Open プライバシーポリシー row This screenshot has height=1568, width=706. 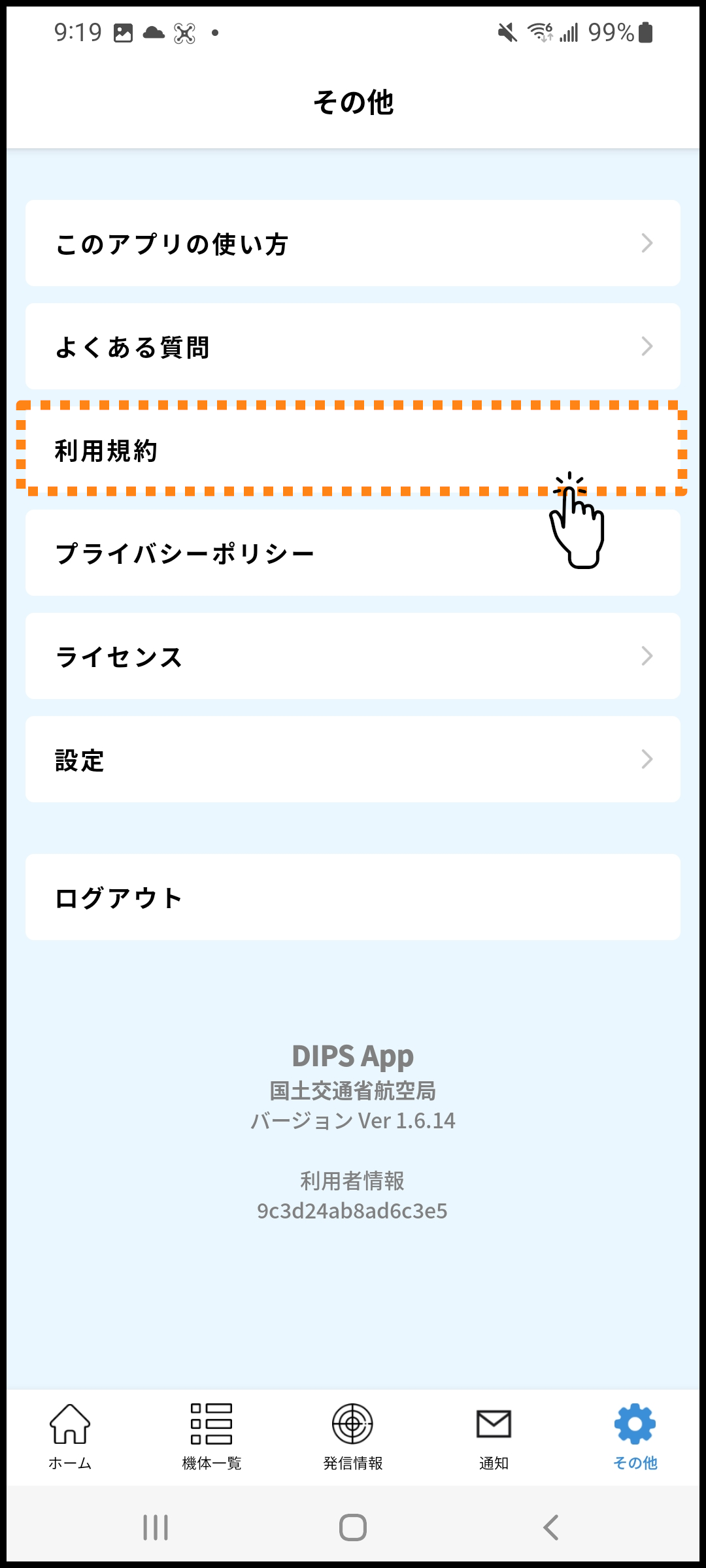click(353, 553)
